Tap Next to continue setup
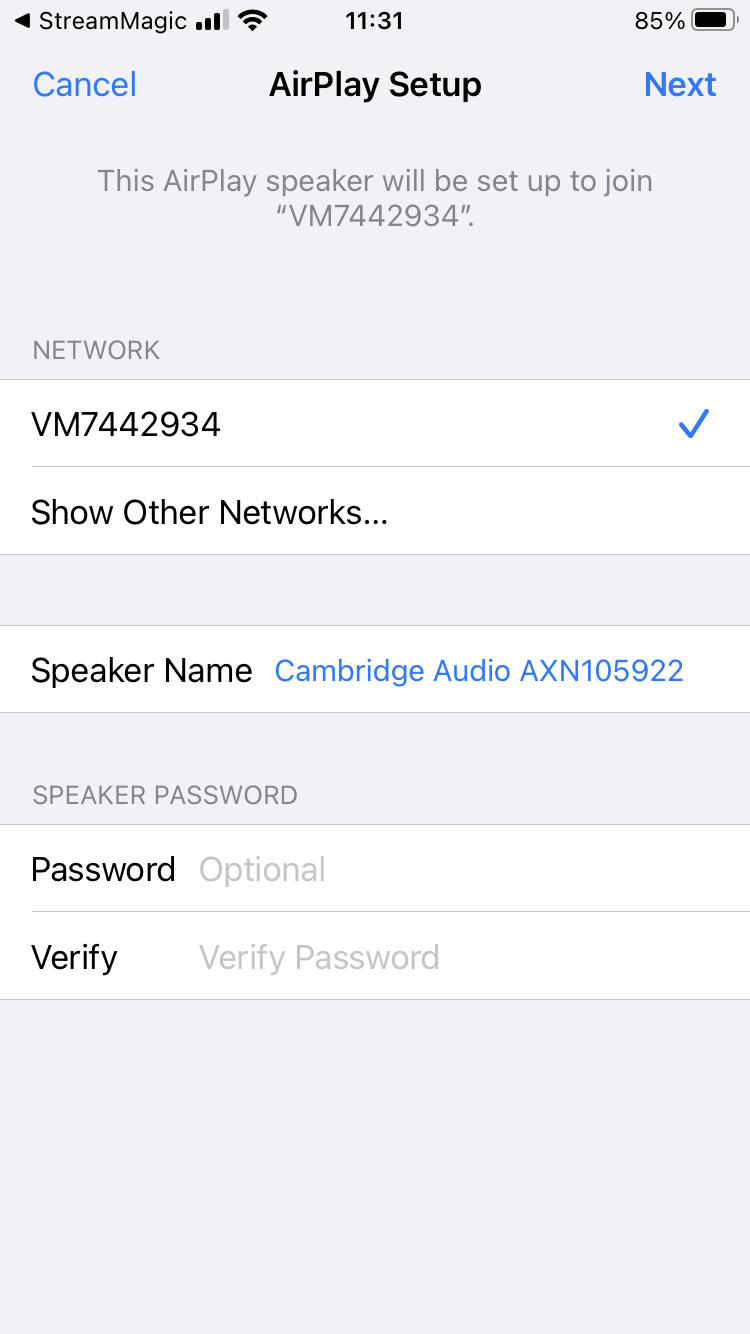This screenshot has width=750, height=1334. coord(679,85)
